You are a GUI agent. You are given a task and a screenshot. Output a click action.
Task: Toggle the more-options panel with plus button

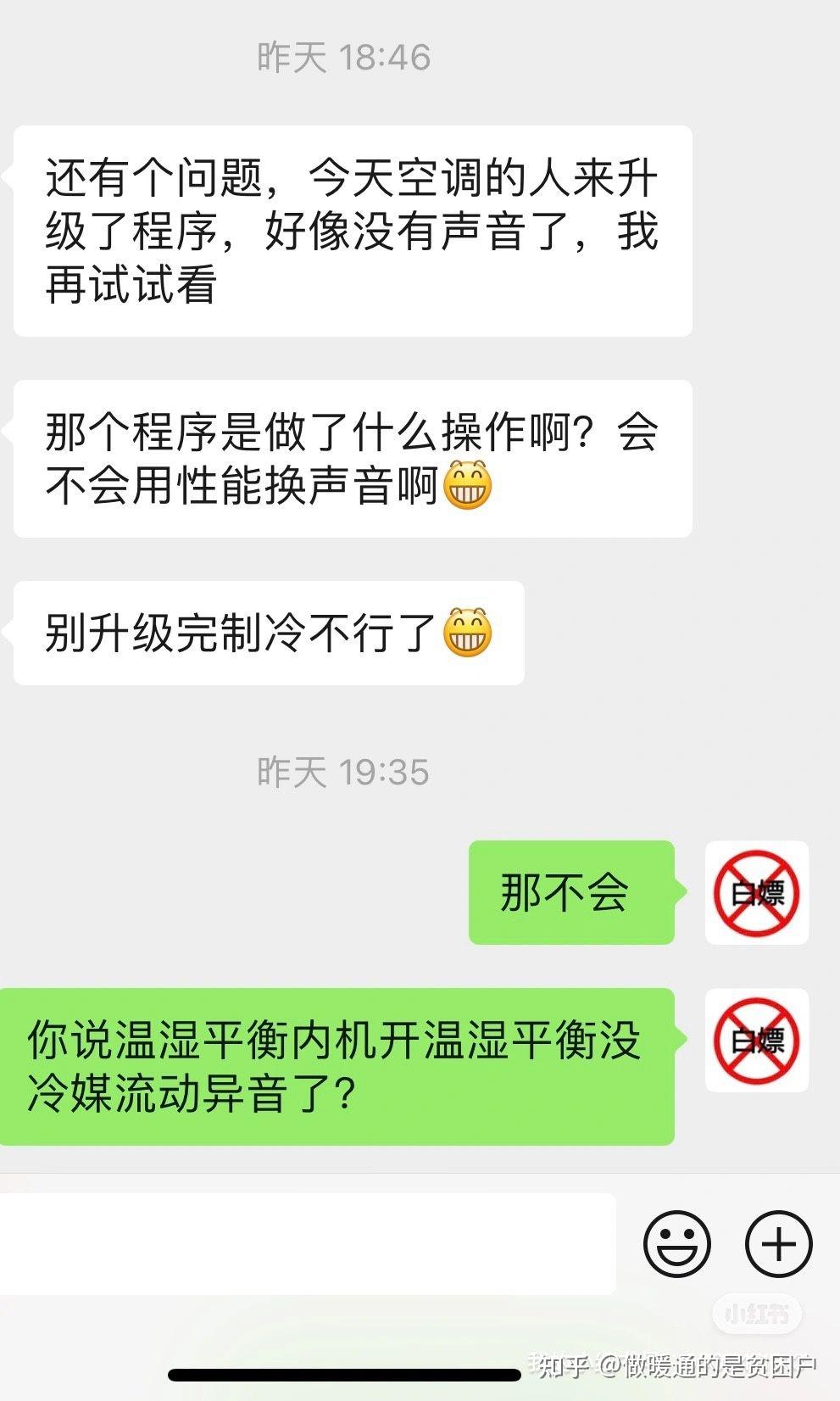(x=780, y=1243)
